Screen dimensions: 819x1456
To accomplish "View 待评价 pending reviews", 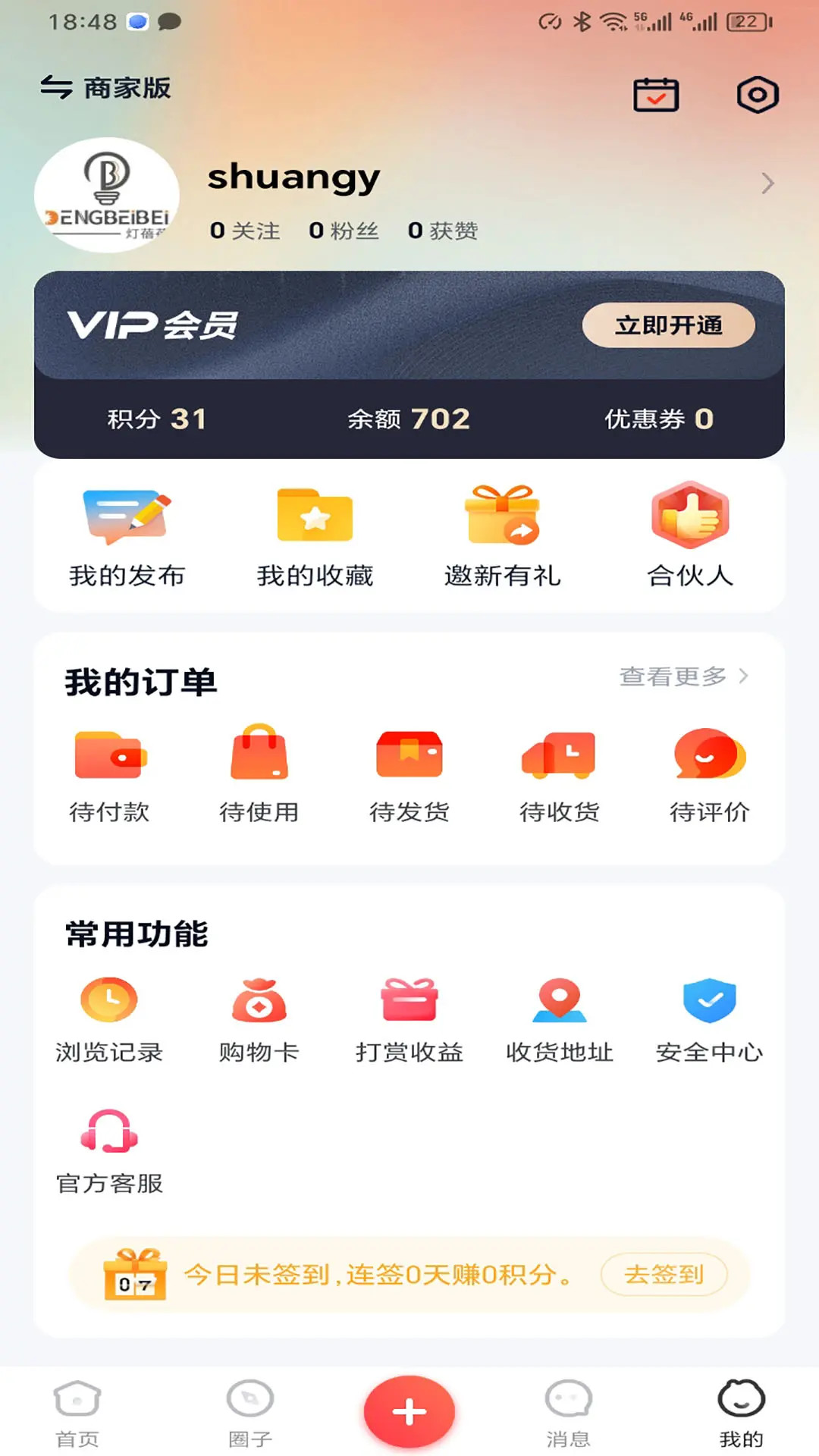I will 708,773.
